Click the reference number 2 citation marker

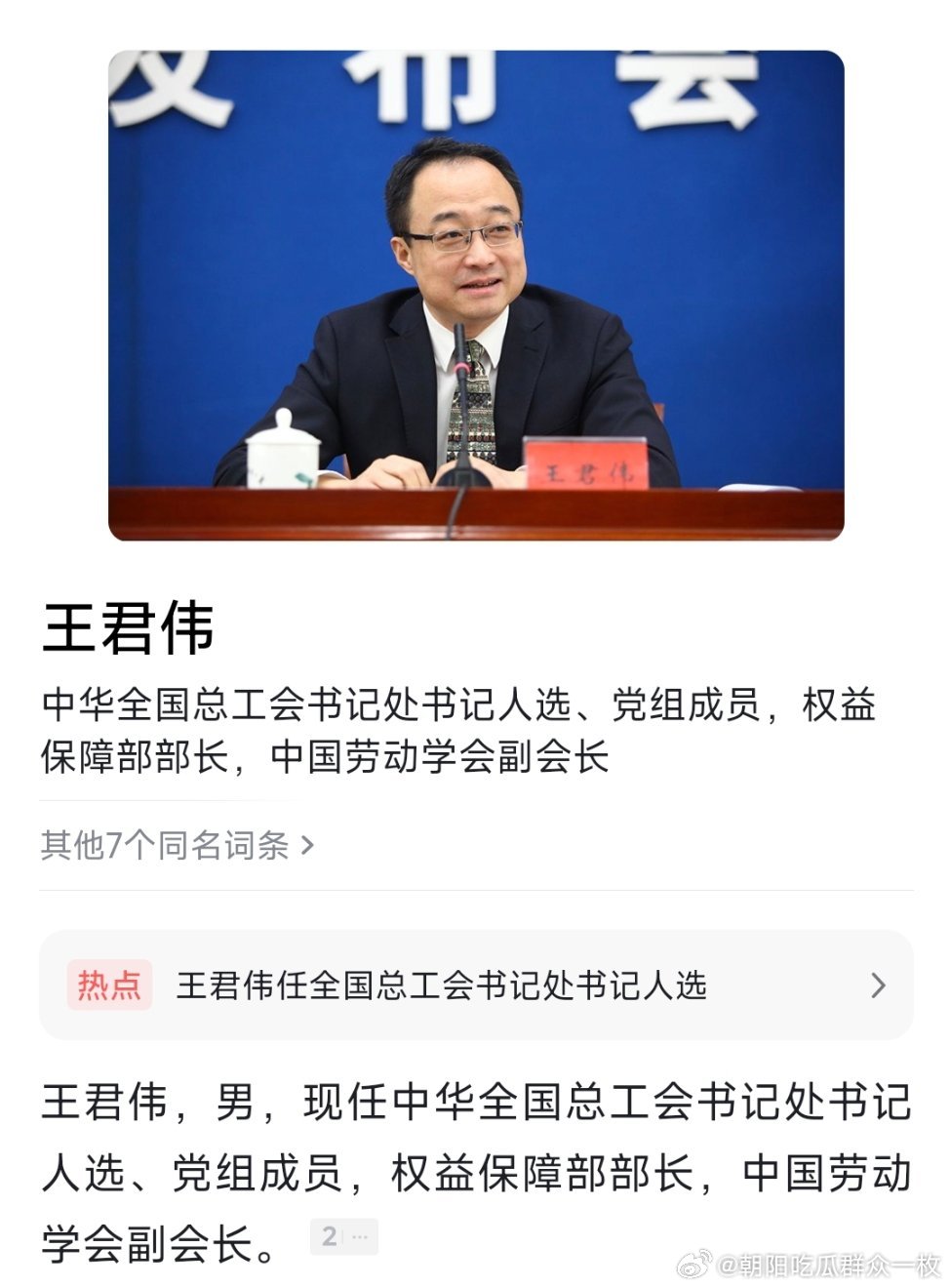(x=327, y=1236)
